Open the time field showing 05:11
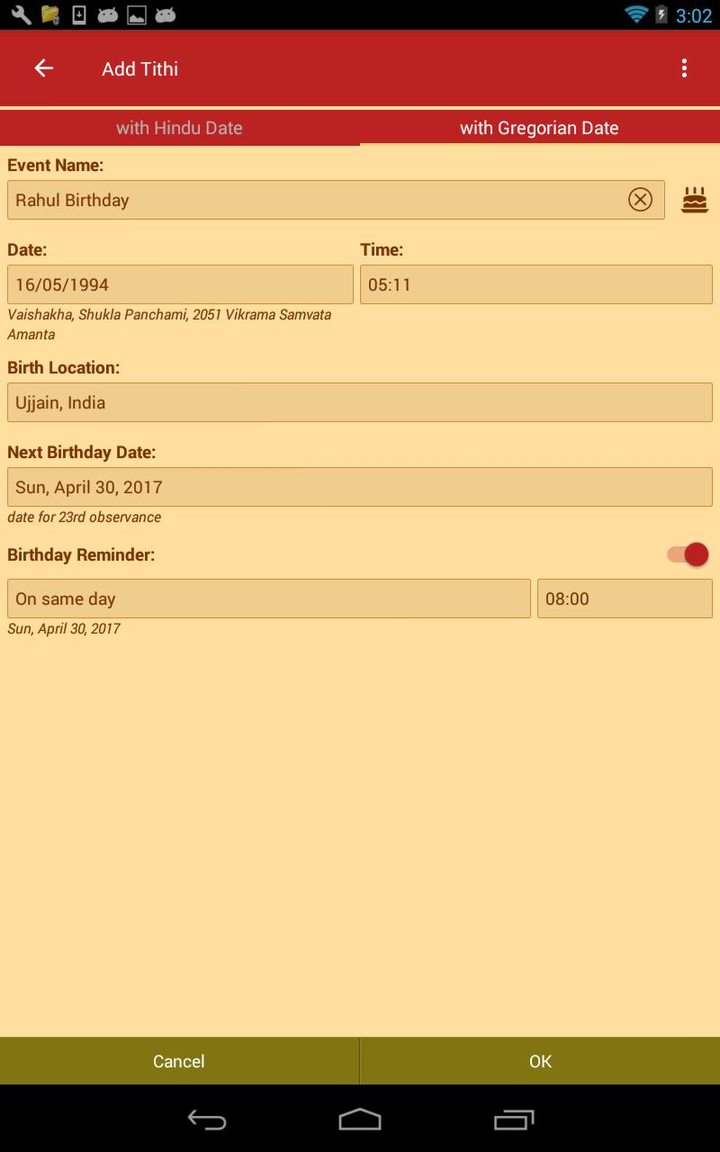Image resolution: width=720 pixels, height=1152 pixels. (x=536, y=284)
